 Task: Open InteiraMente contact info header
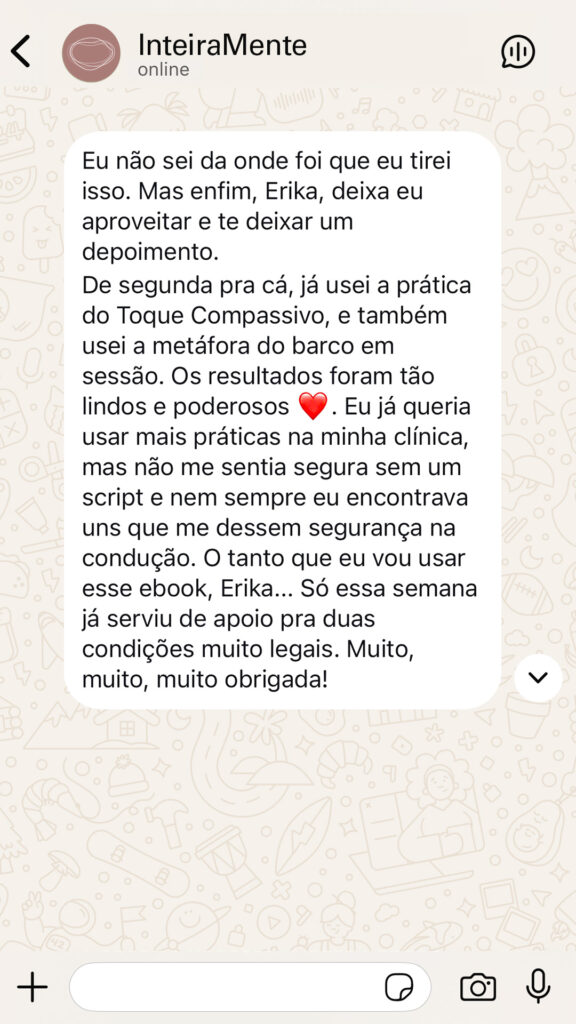point(222,54)
